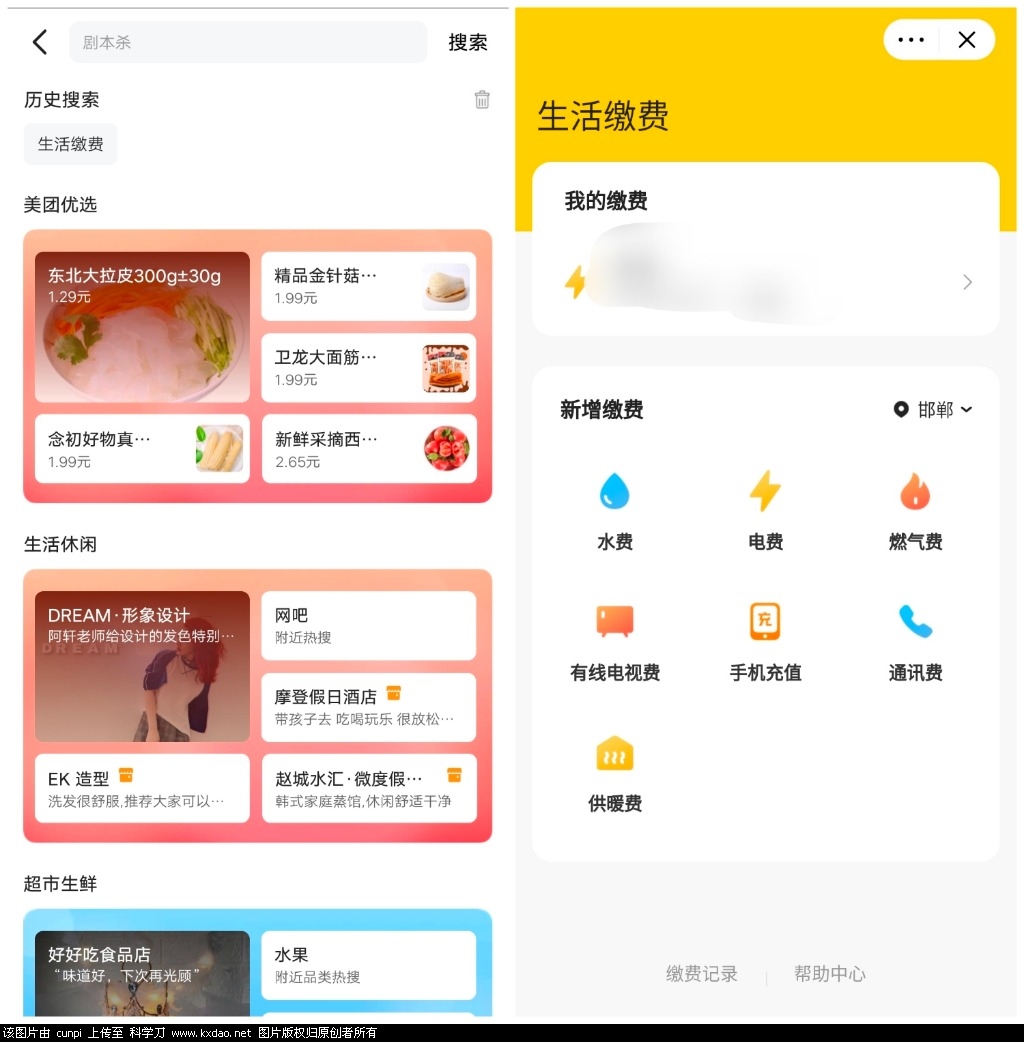Select 水费 payment
Viewport: 1024px width, 1042px height.
[615, 512]
